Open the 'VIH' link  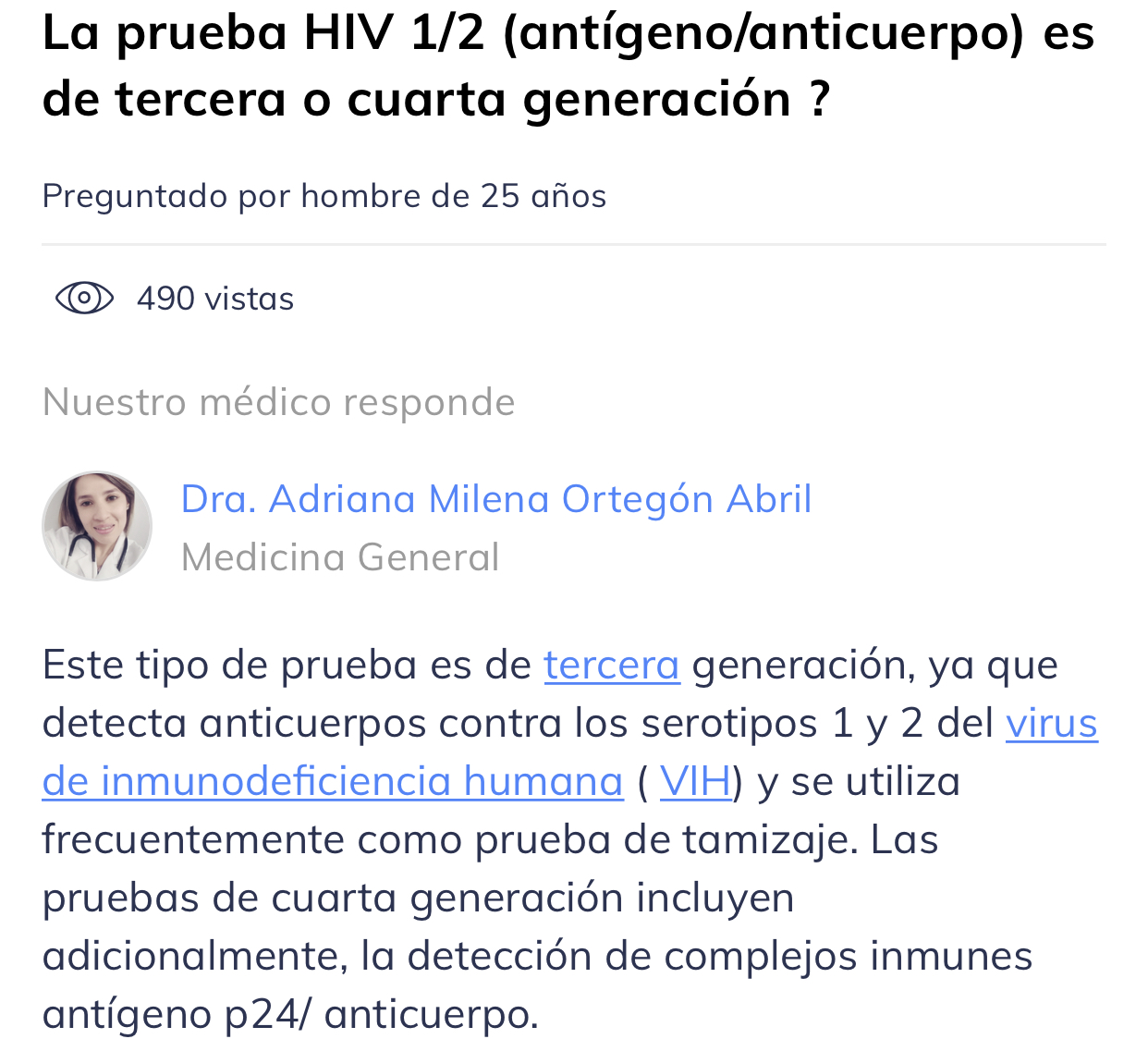click(695, 781)
